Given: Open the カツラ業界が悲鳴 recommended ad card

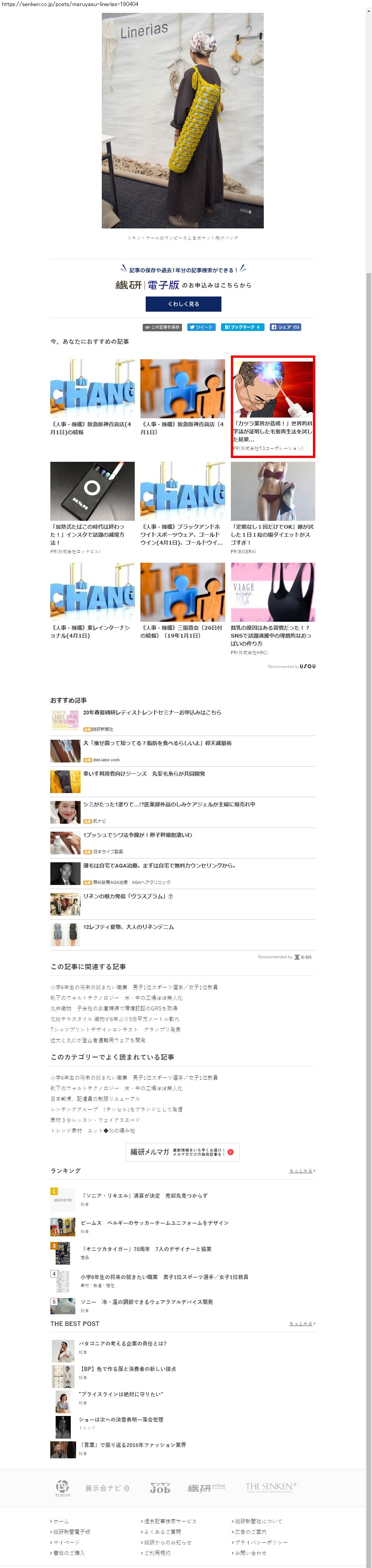Looking at the screenshot, I should [x=272, y=406].
